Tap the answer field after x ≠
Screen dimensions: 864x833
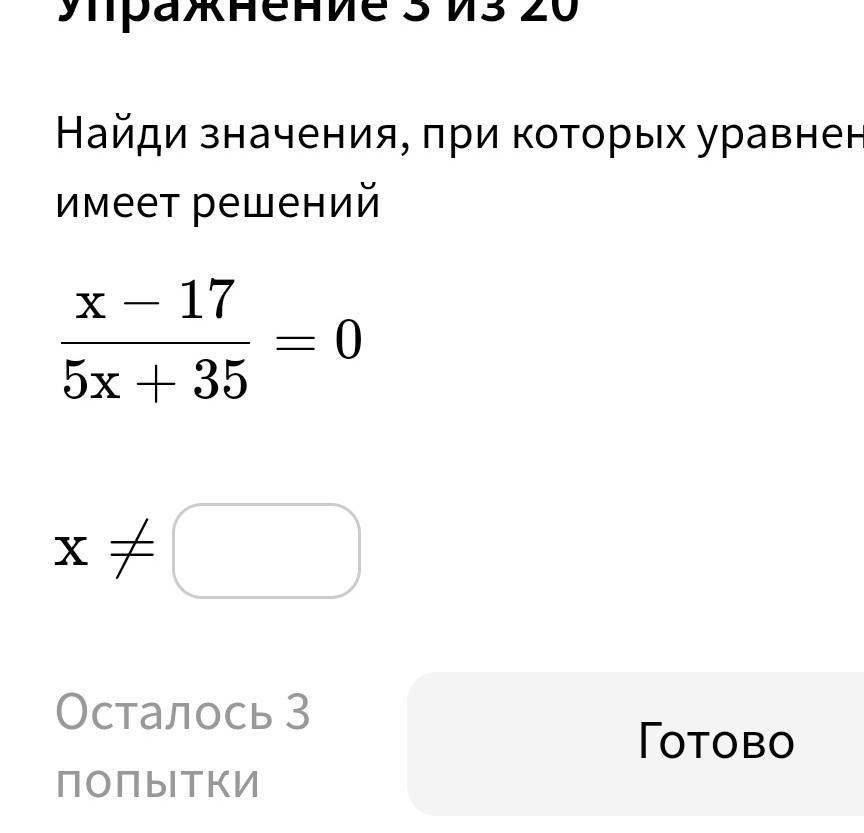(x=266, y=551)
